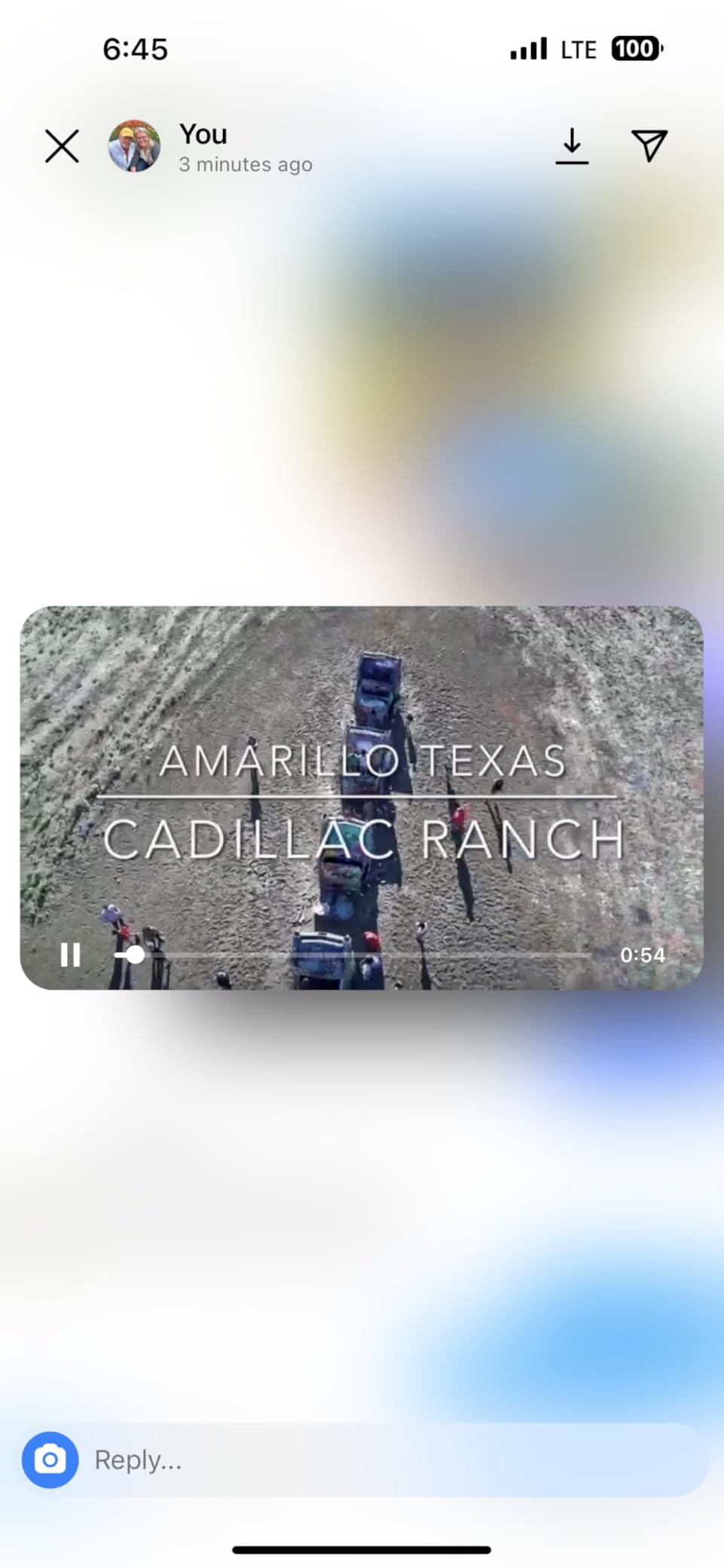Download the video
724x1568 pixels.
[572, 146]
